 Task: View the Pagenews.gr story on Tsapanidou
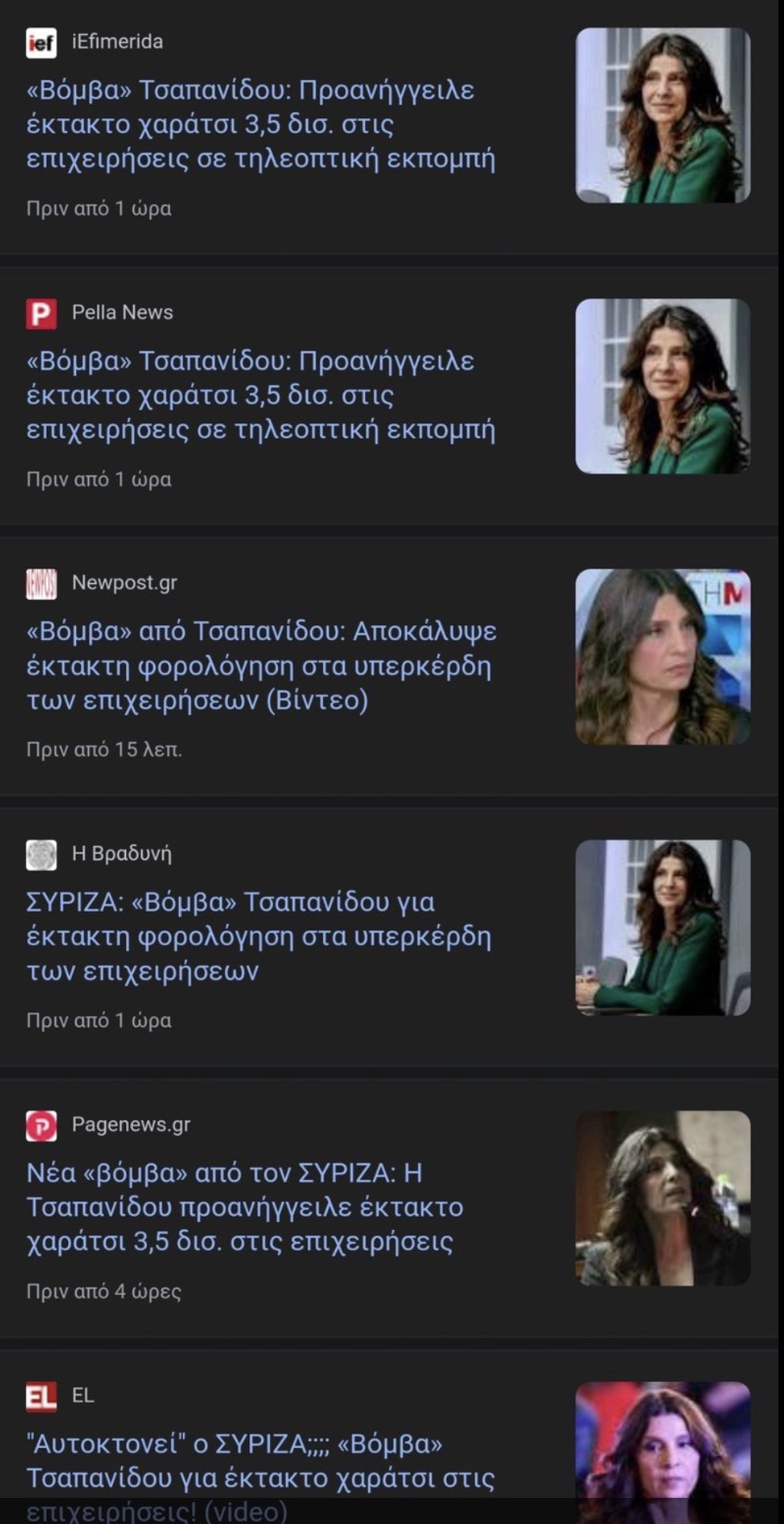pyautogui.click(x=245, y=1207)
